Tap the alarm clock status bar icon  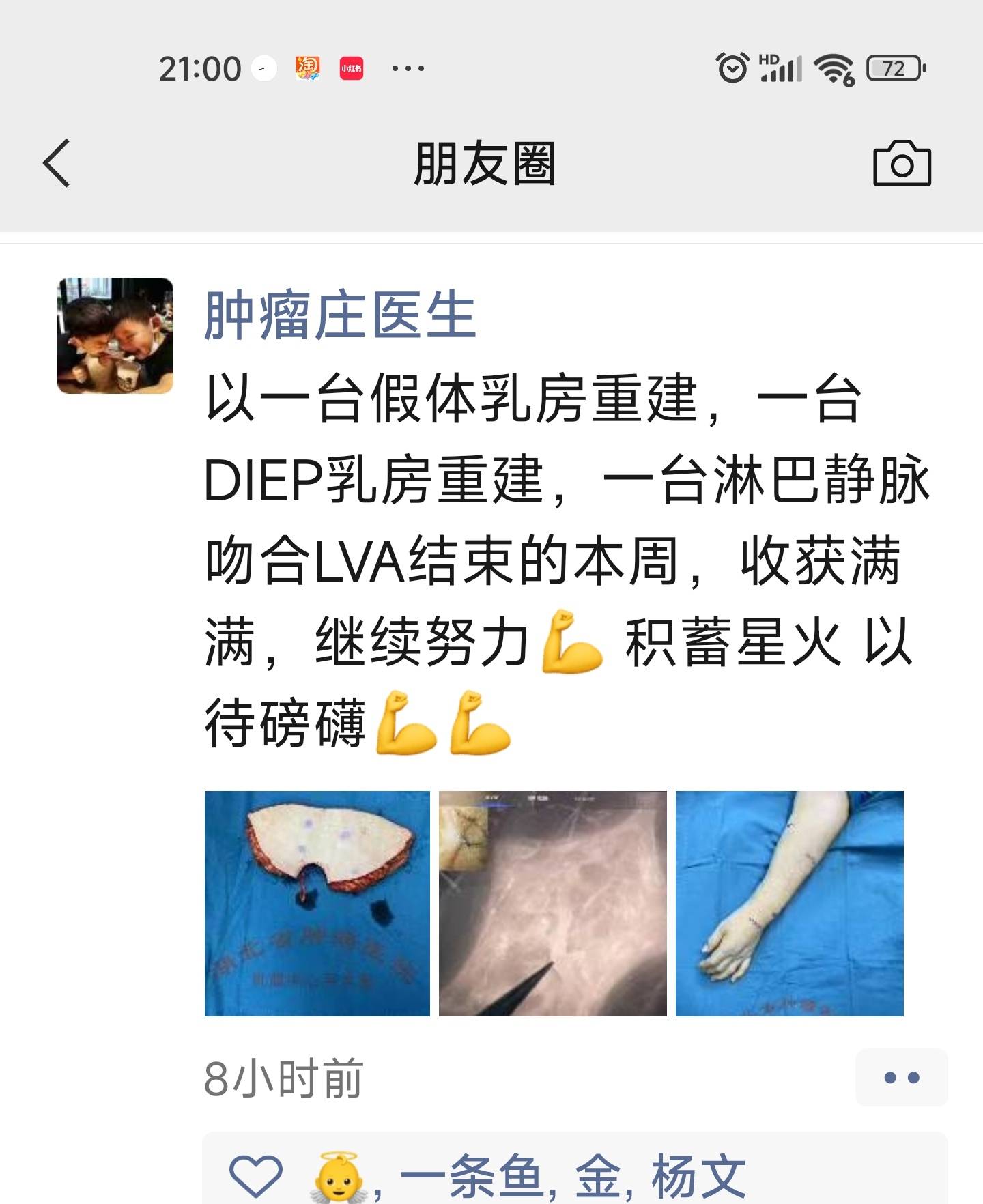732,68
